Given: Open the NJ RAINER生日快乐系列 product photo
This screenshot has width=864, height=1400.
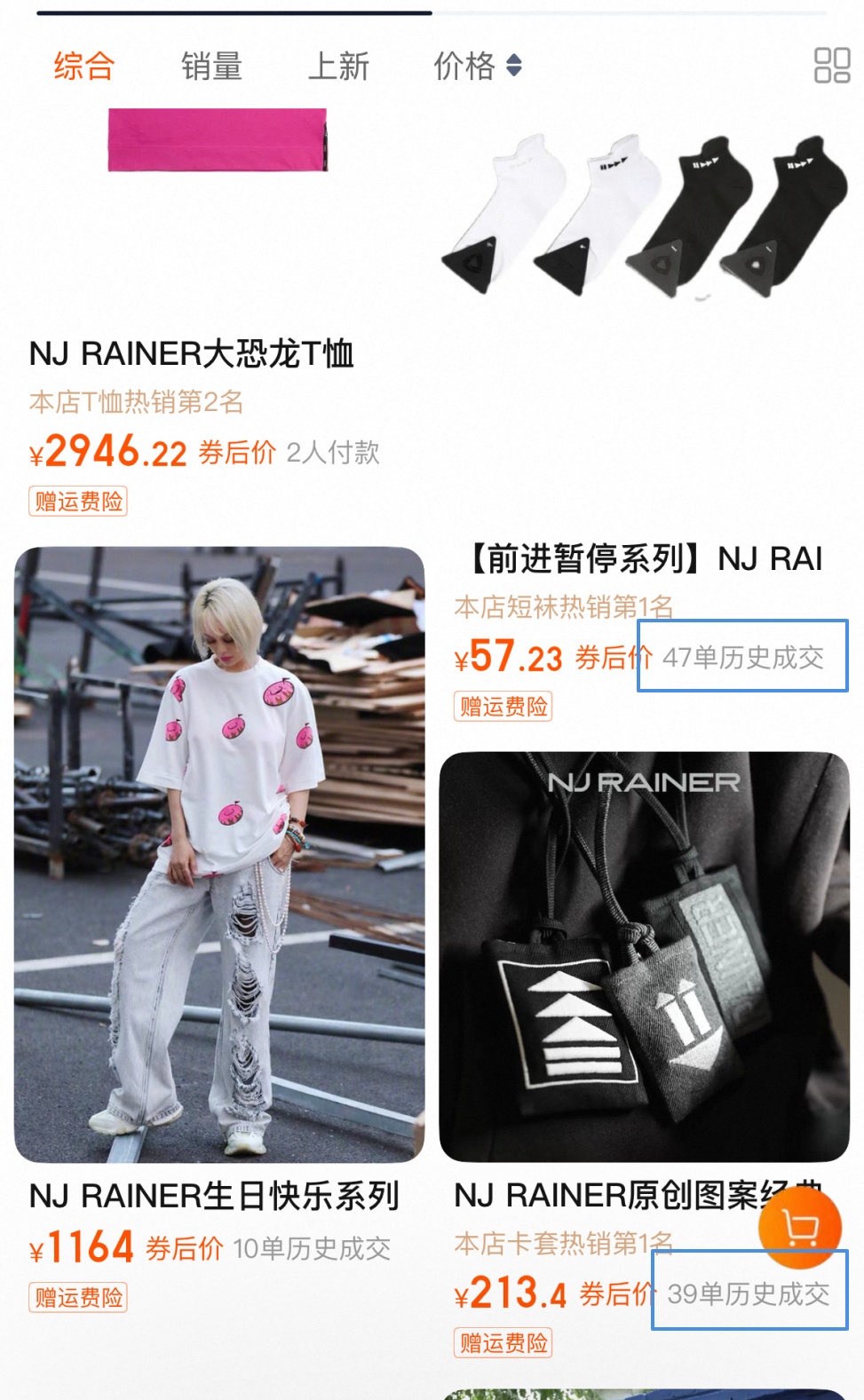Looking at the screenshot, I should pyautogui.click(x=219, y=854).
